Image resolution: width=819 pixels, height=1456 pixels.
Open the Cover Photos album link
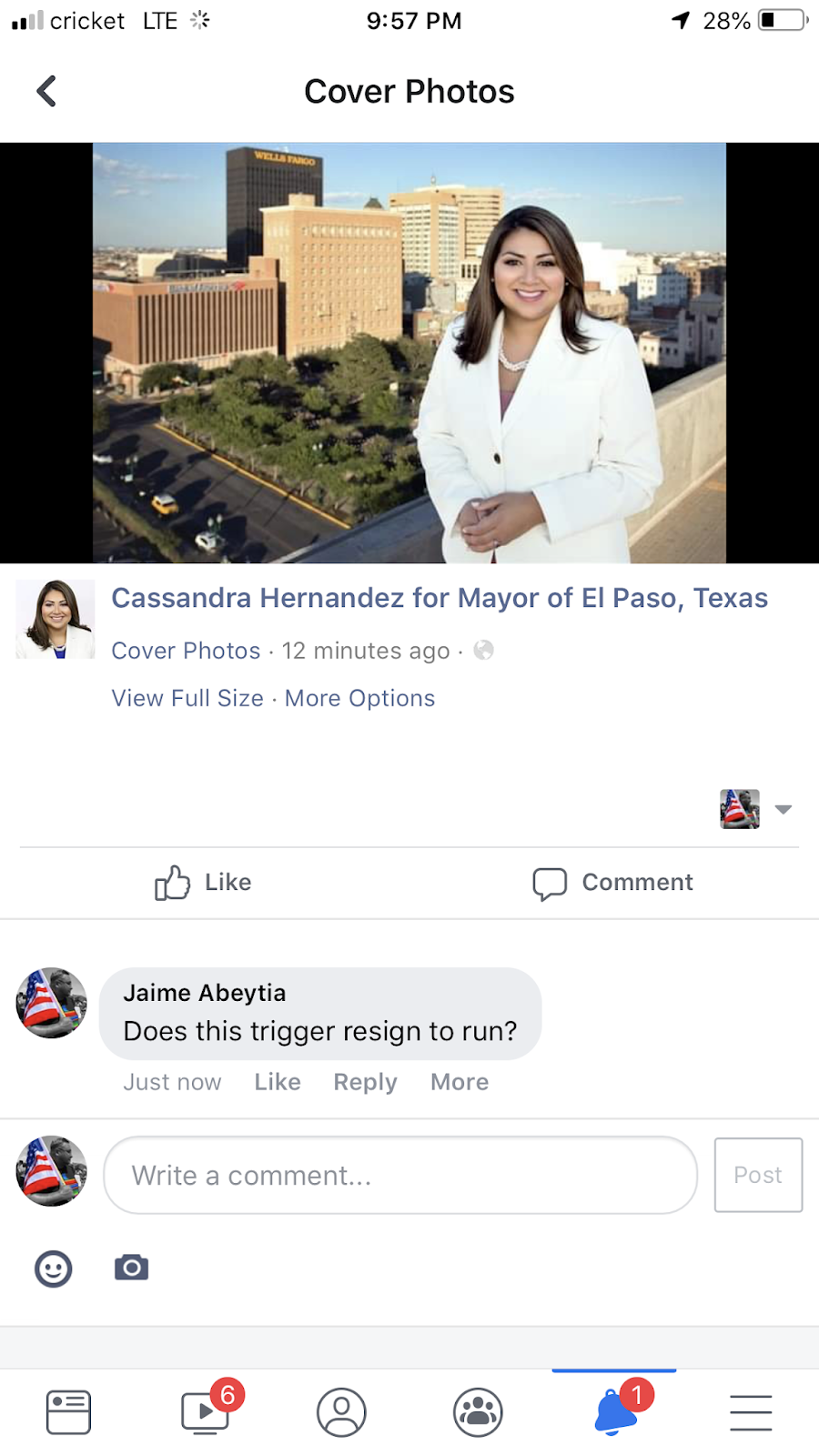coord(186,651)
